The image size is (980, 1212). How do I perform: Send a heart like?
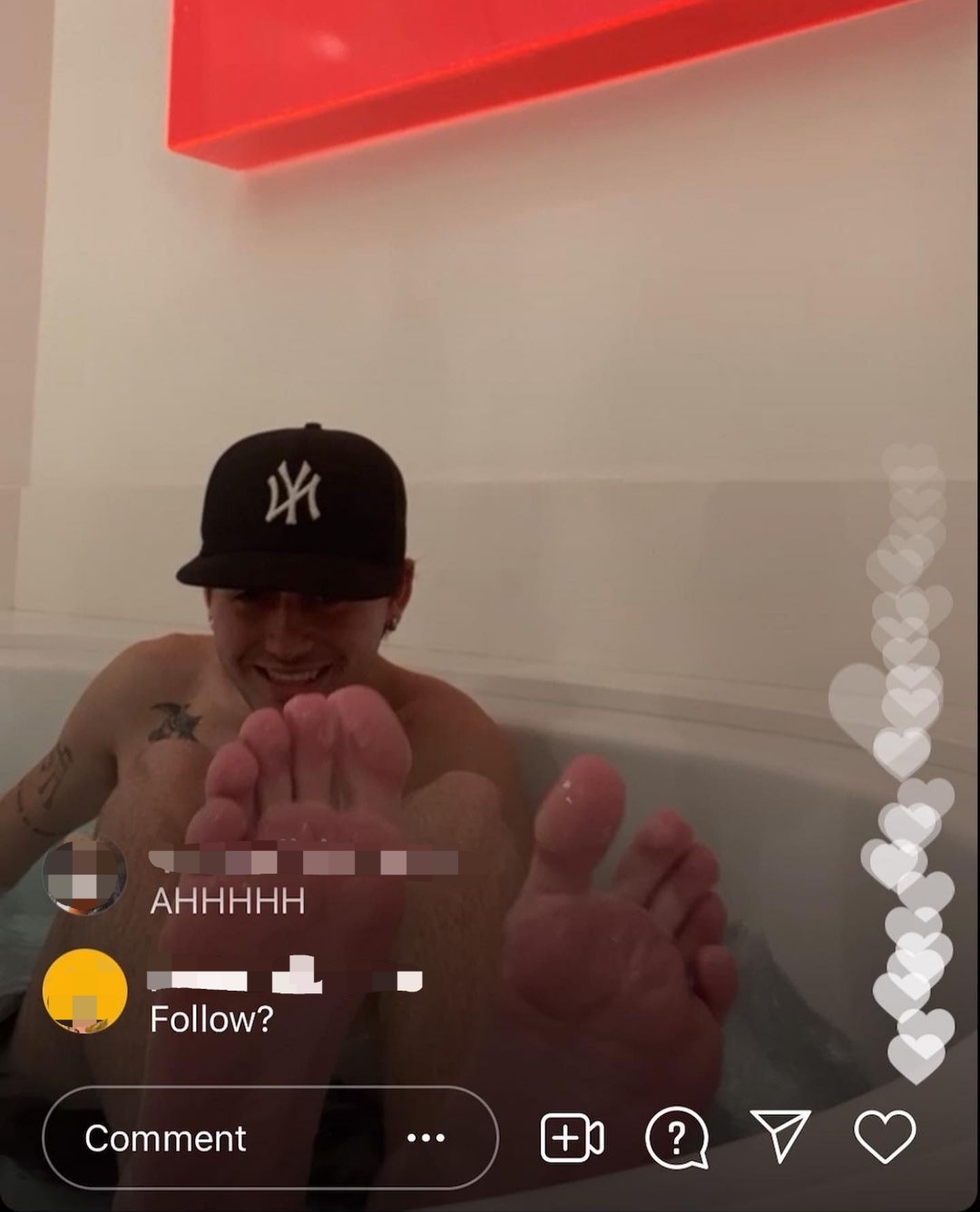coord(885,1137)
